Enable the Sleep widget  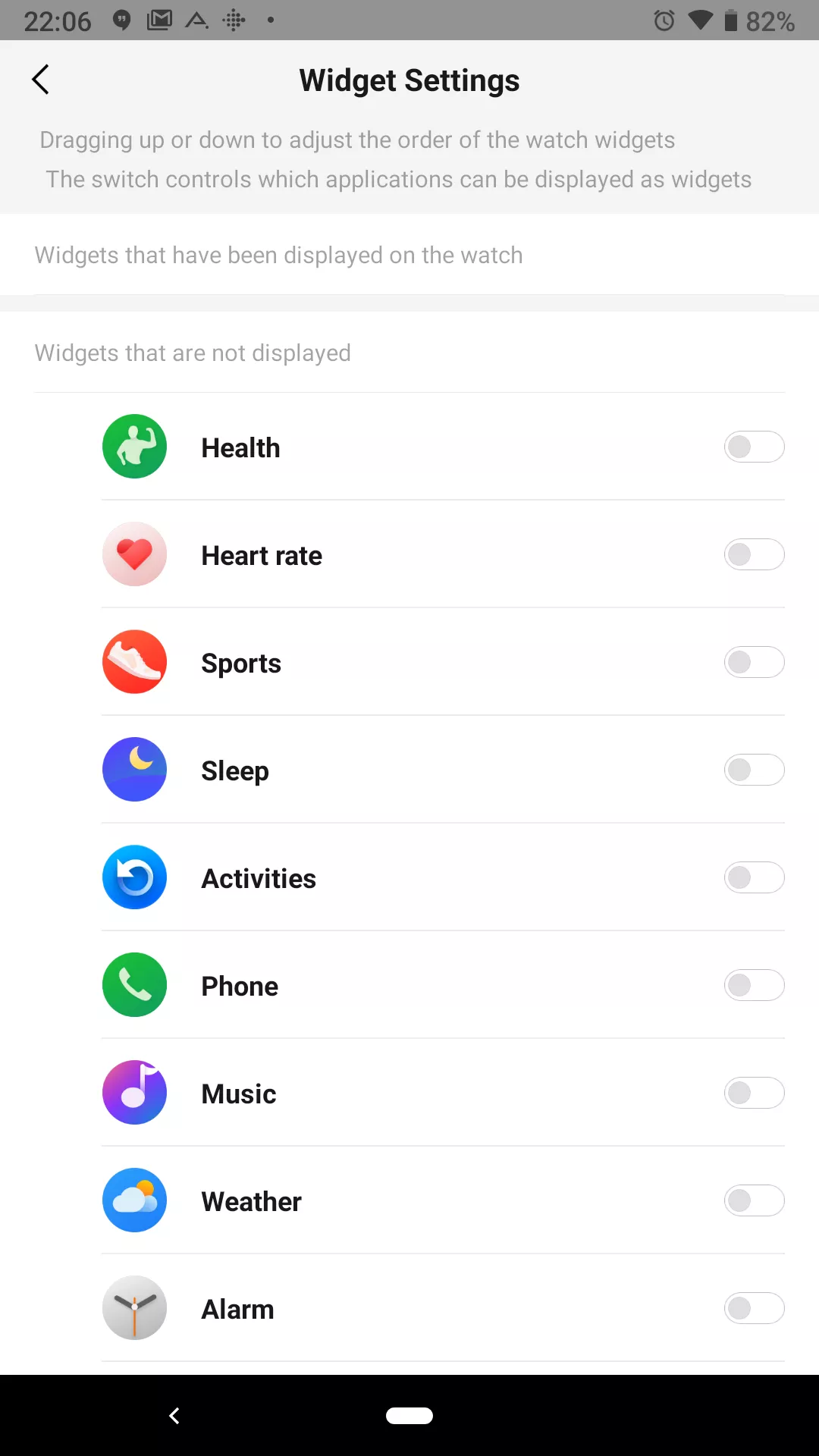tap(754, 770)
